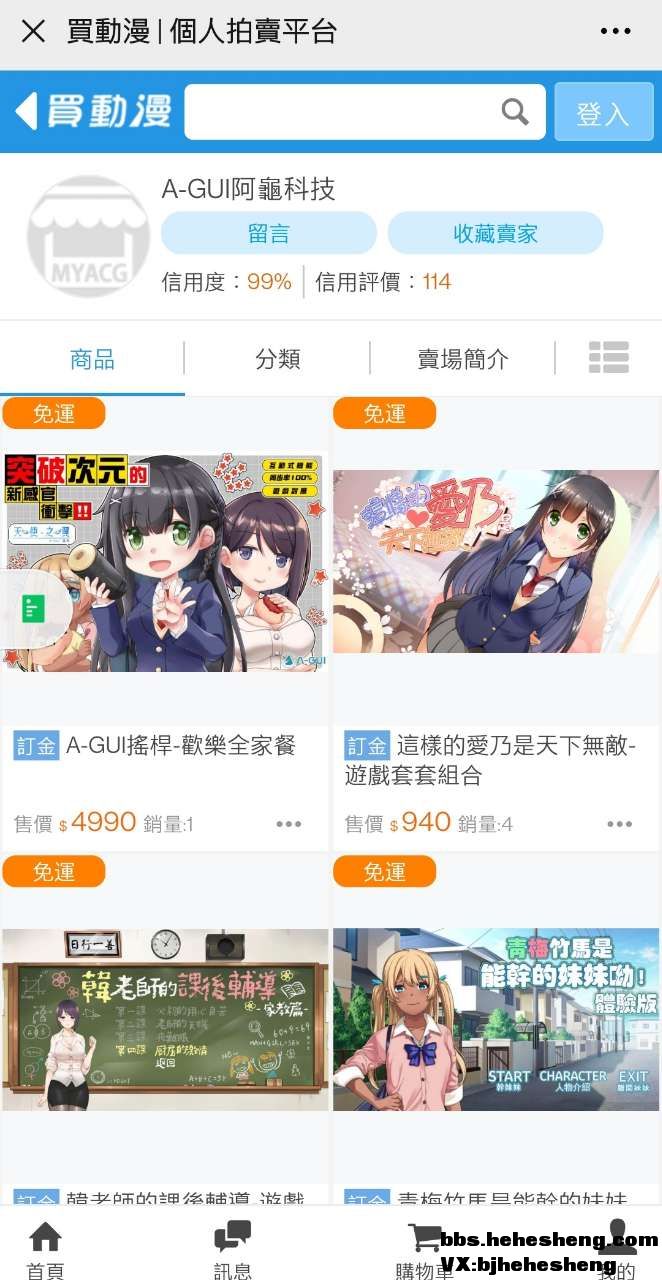Go to the 首頁 home tab
The image size is (662, 1280).
[x=45, y=1248]
